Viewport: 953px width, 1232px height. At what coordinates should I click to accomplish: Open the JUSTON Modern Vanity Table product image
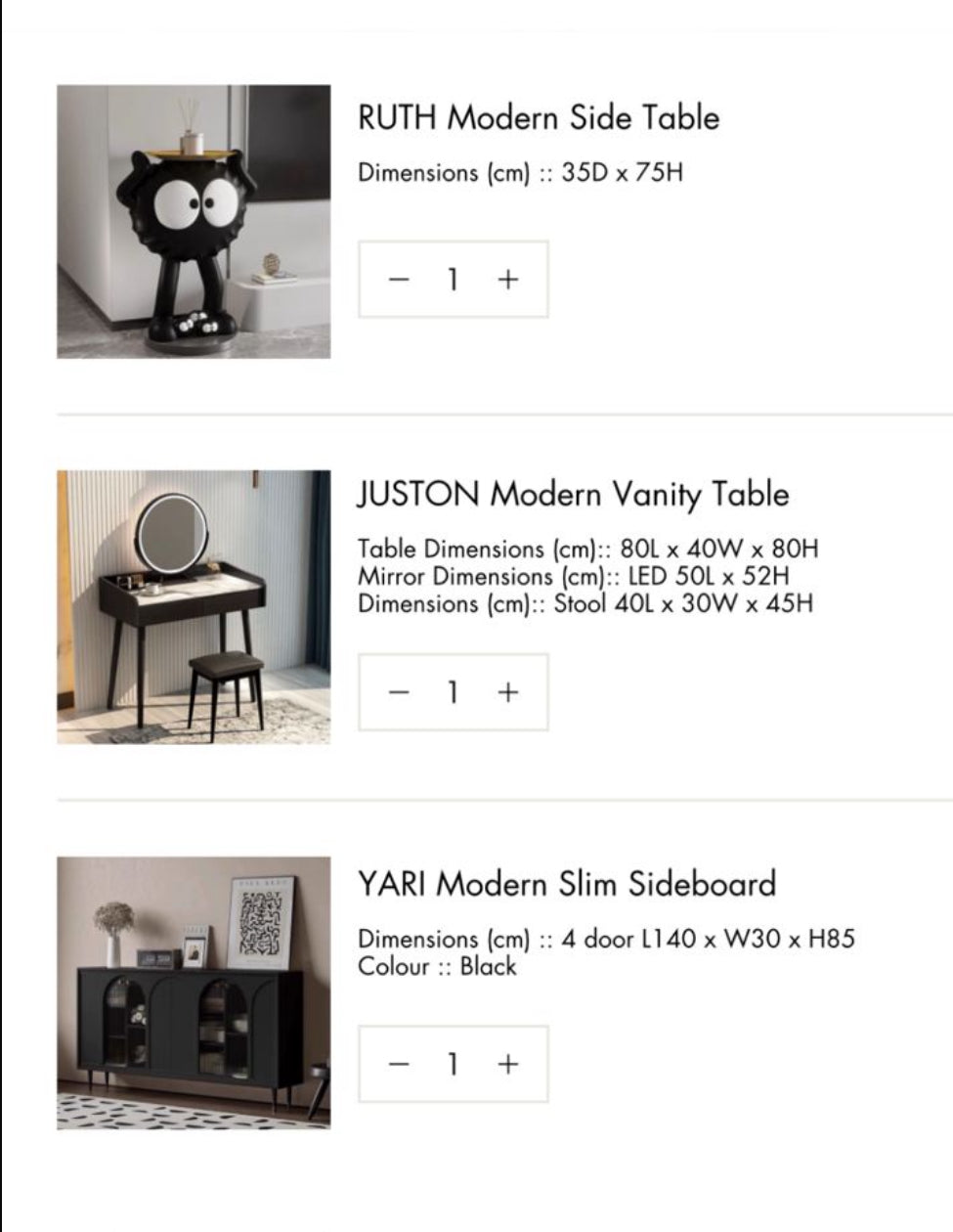point(194,607)
